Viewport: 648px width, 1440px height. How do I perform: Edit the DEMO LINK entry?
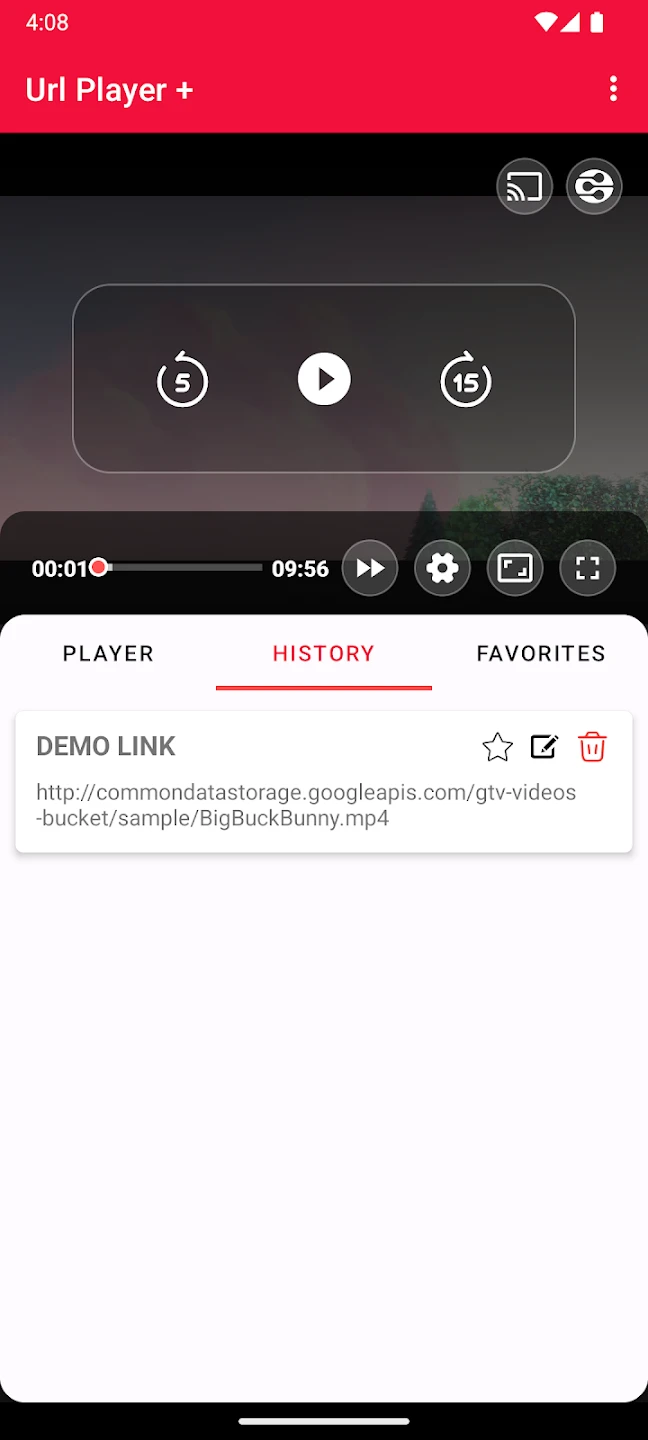[544, 747]
